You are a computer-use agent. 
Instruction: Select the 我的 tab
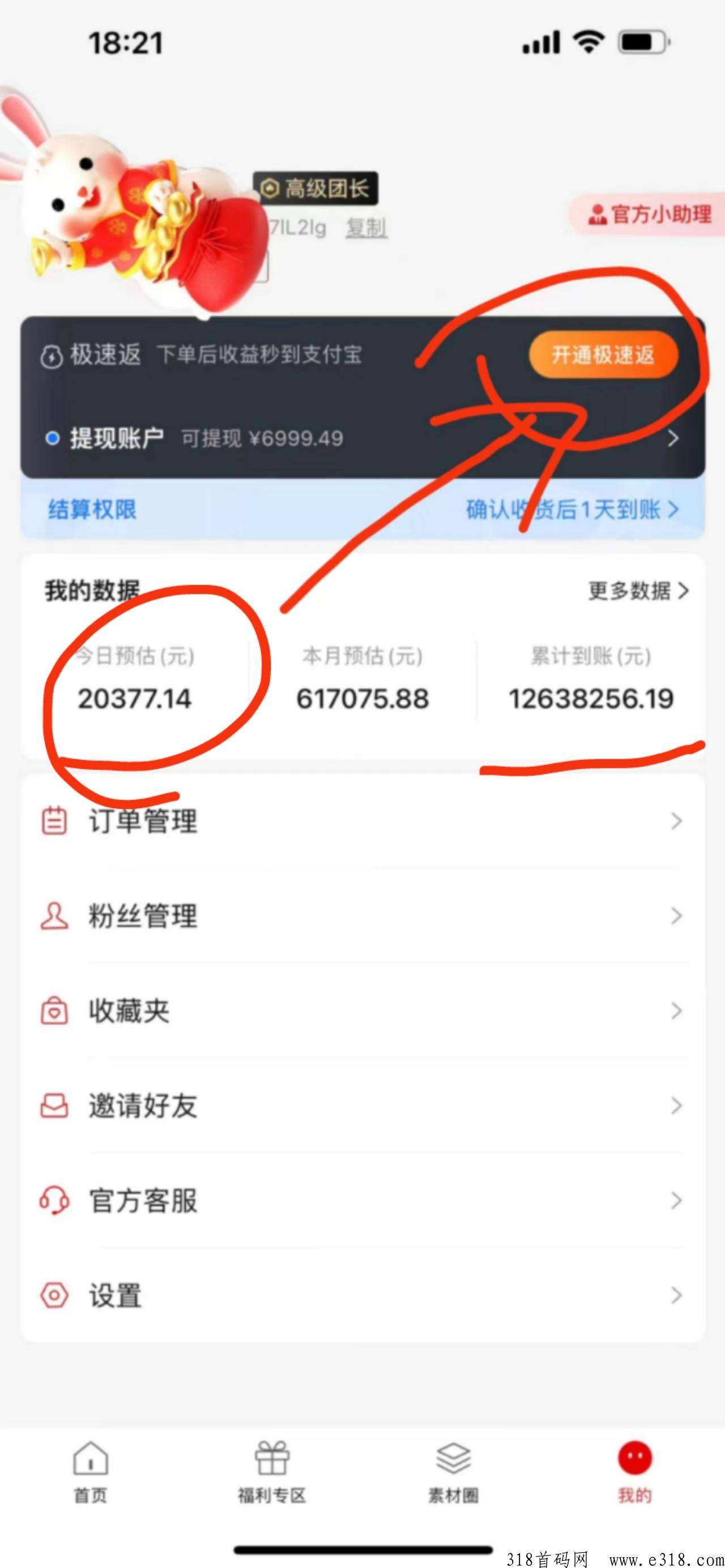(634, 1471)
